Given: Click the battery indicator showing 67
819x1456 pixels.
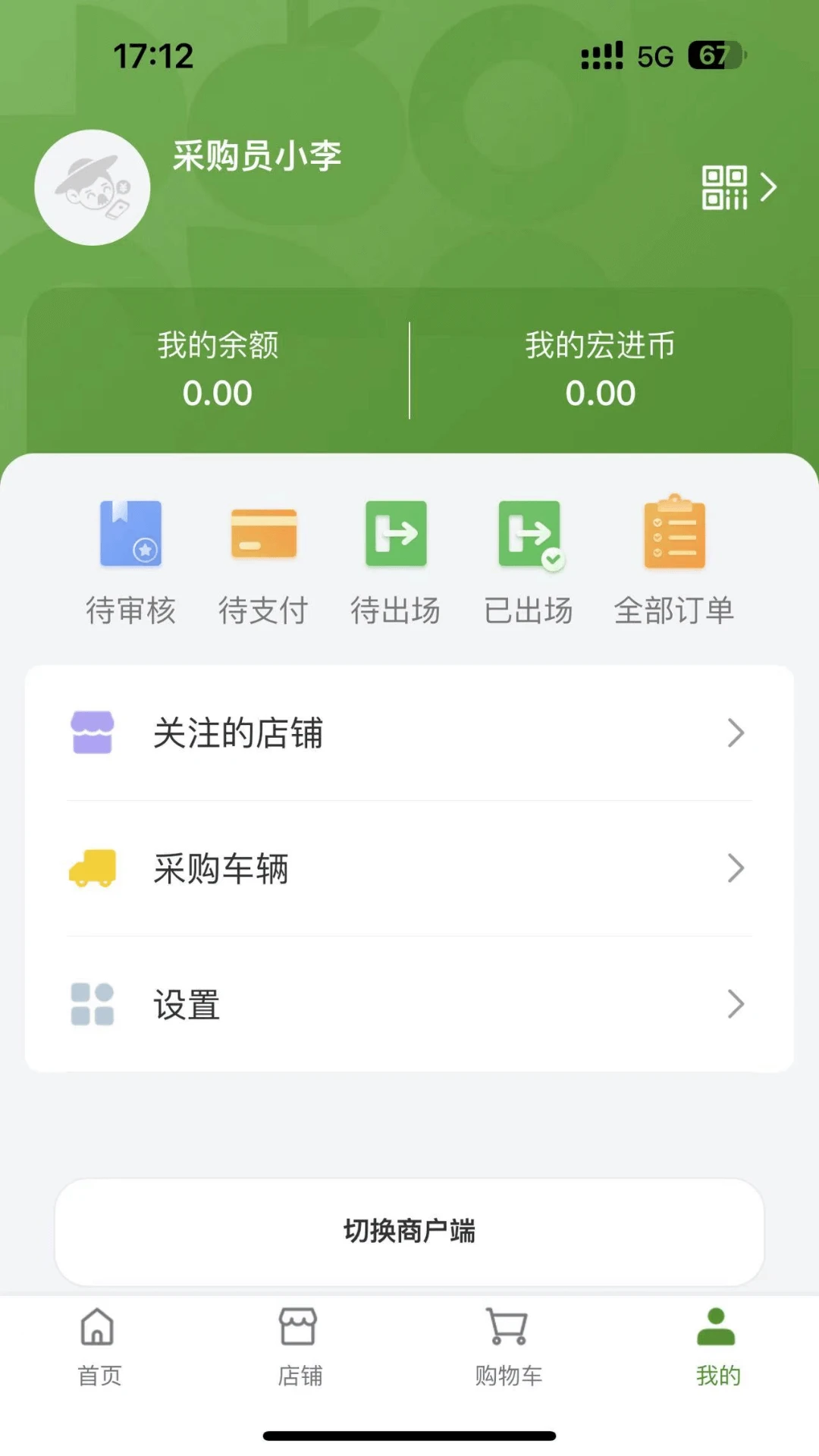Looking at the screenshot, I should point(711,55).
